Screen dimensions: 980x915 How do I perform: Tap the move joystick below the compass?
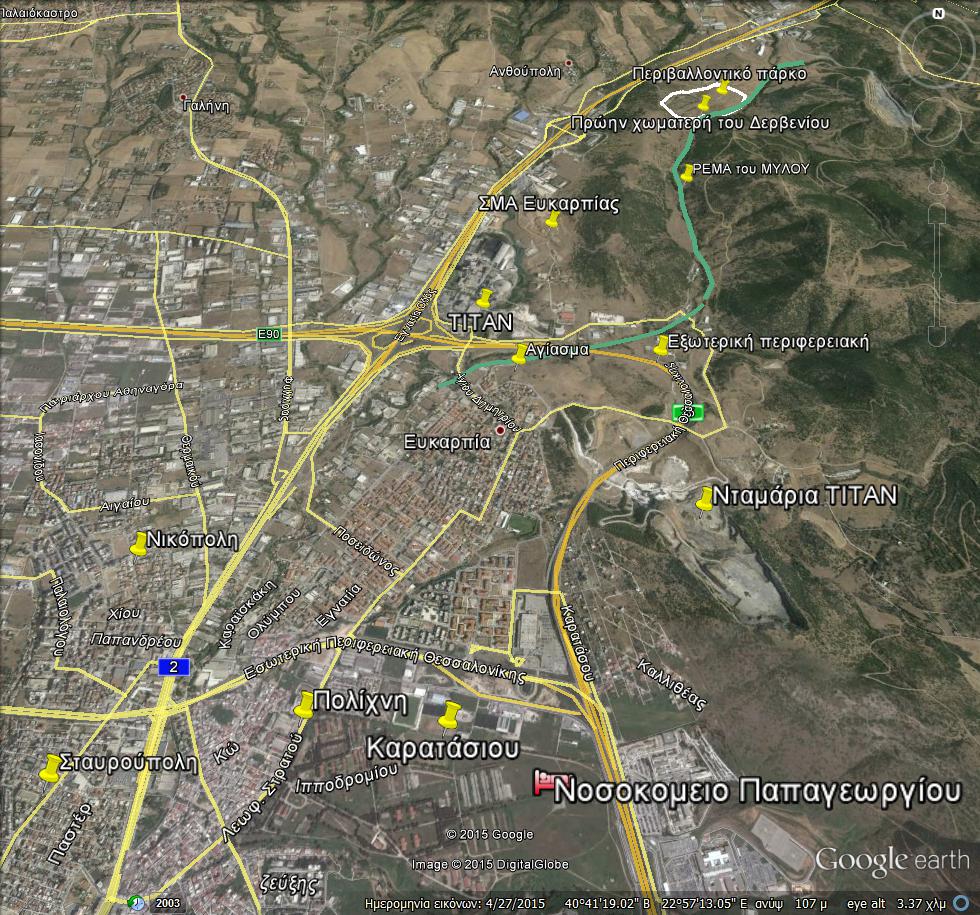[937, 120]
